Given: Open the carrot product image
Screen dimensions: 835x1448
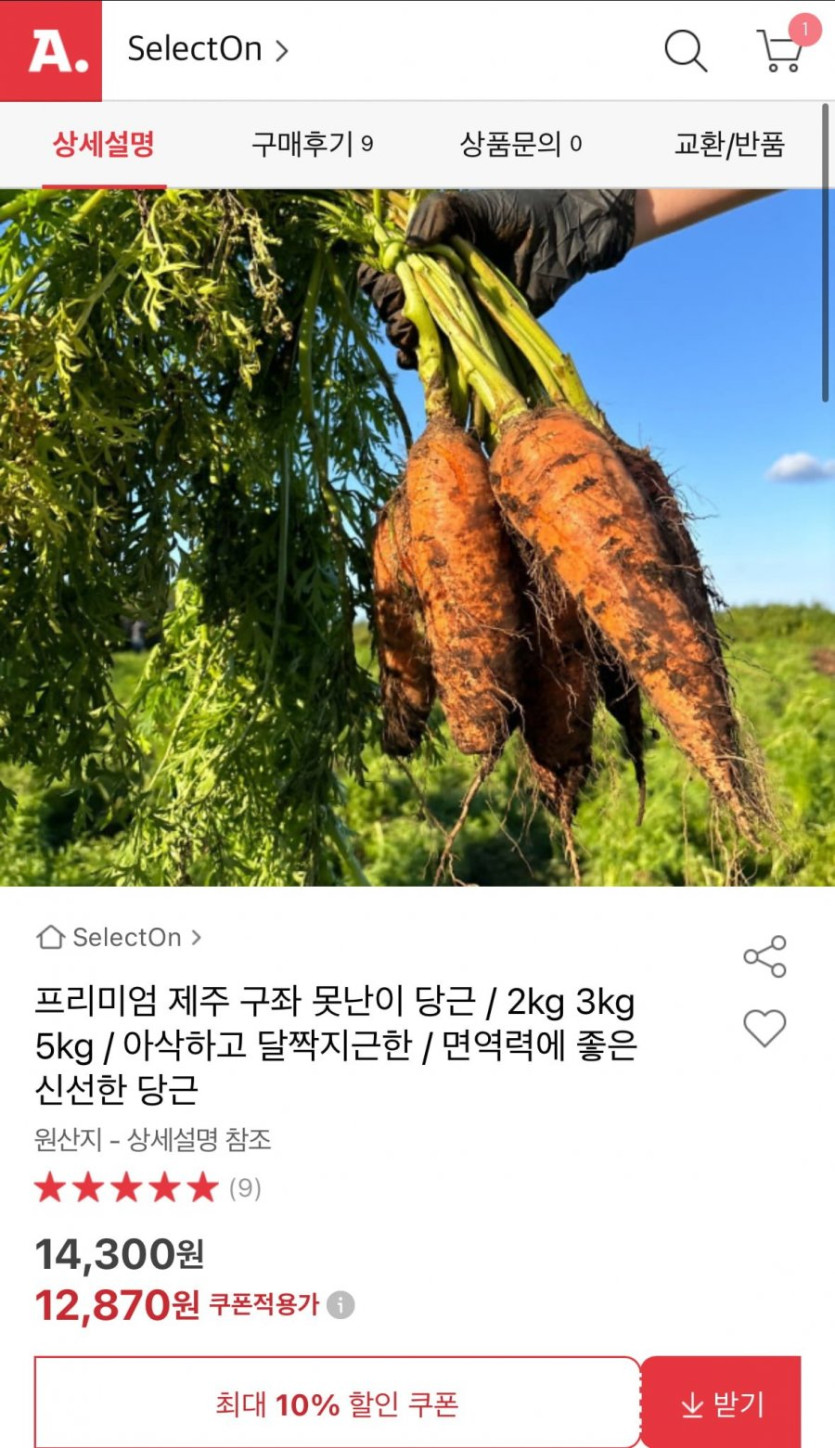Looking at the screenshot, I should (x=417, y=537).
